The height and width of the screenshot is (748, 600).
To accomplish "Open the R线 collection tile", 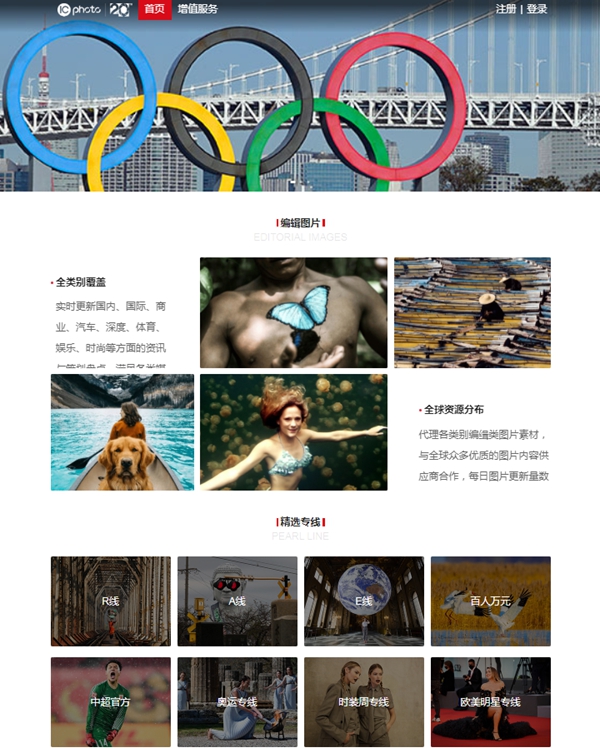I will coord(111,601).
